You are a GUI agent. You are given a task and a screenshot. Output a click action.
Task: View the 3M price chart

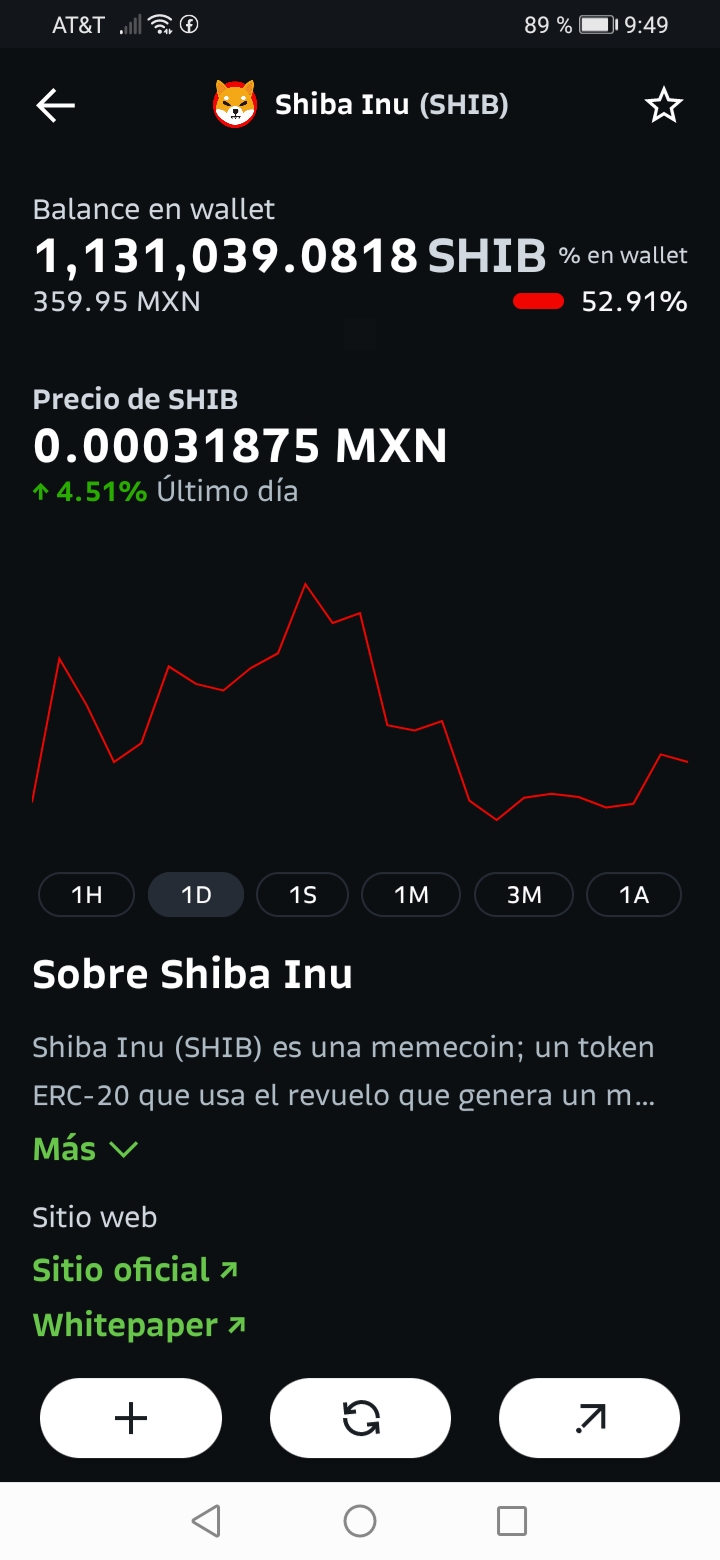tap(524, 895)
